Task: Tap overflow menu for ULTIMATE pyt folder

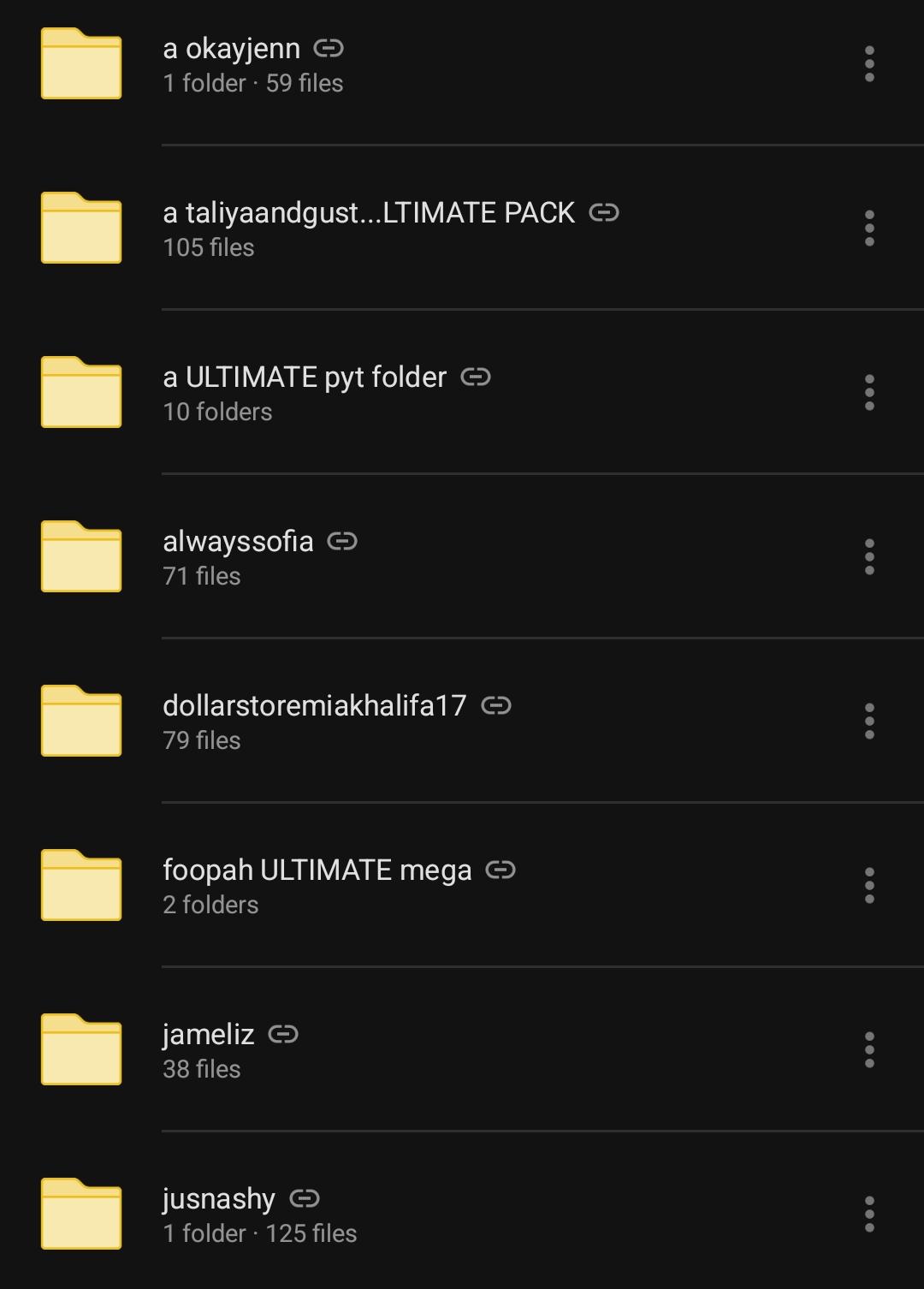Action: pos(869,393)
